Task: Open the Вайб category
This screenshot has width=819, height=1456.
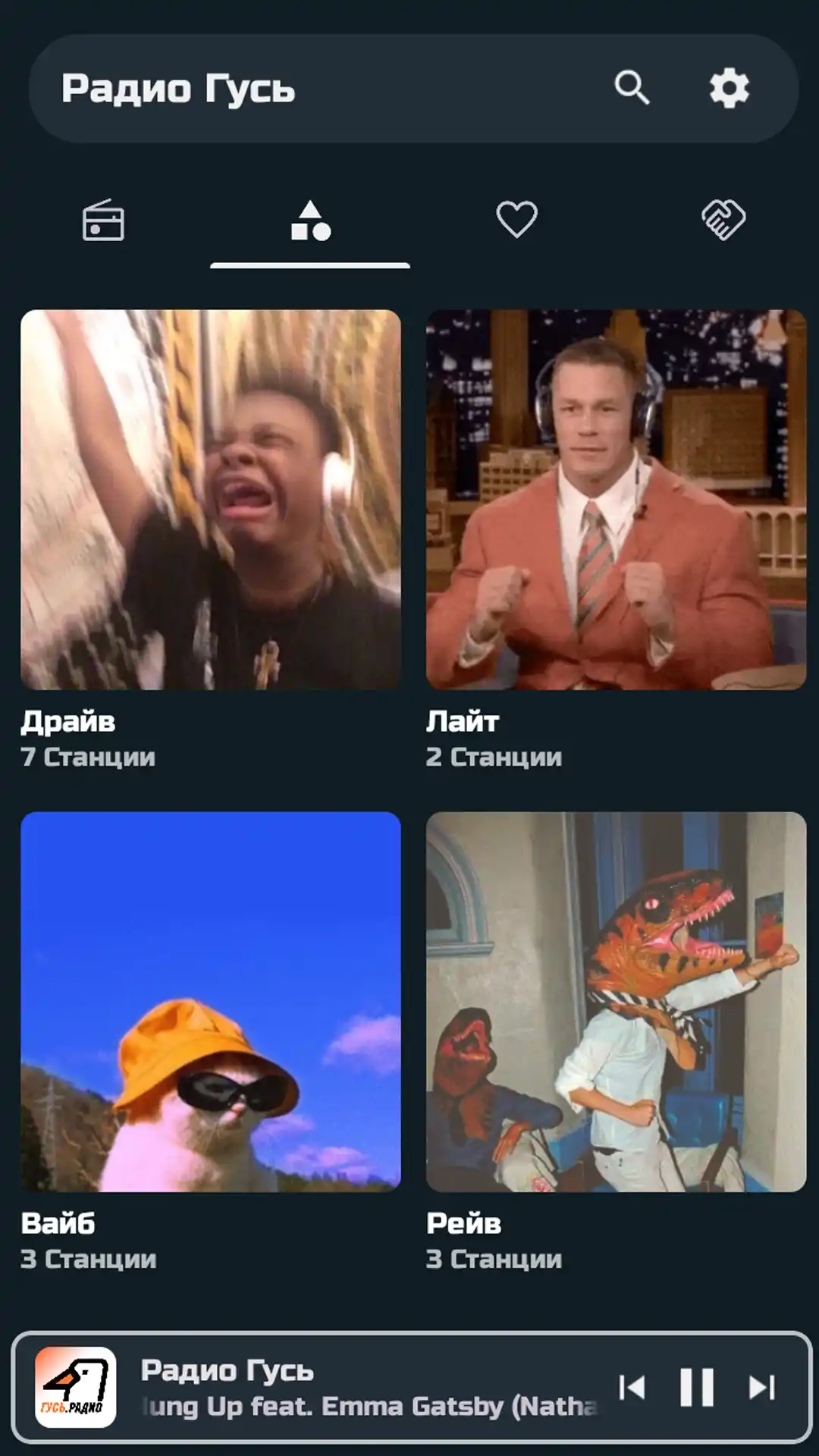Action: pyautogui.click(x=211, y=1002)
